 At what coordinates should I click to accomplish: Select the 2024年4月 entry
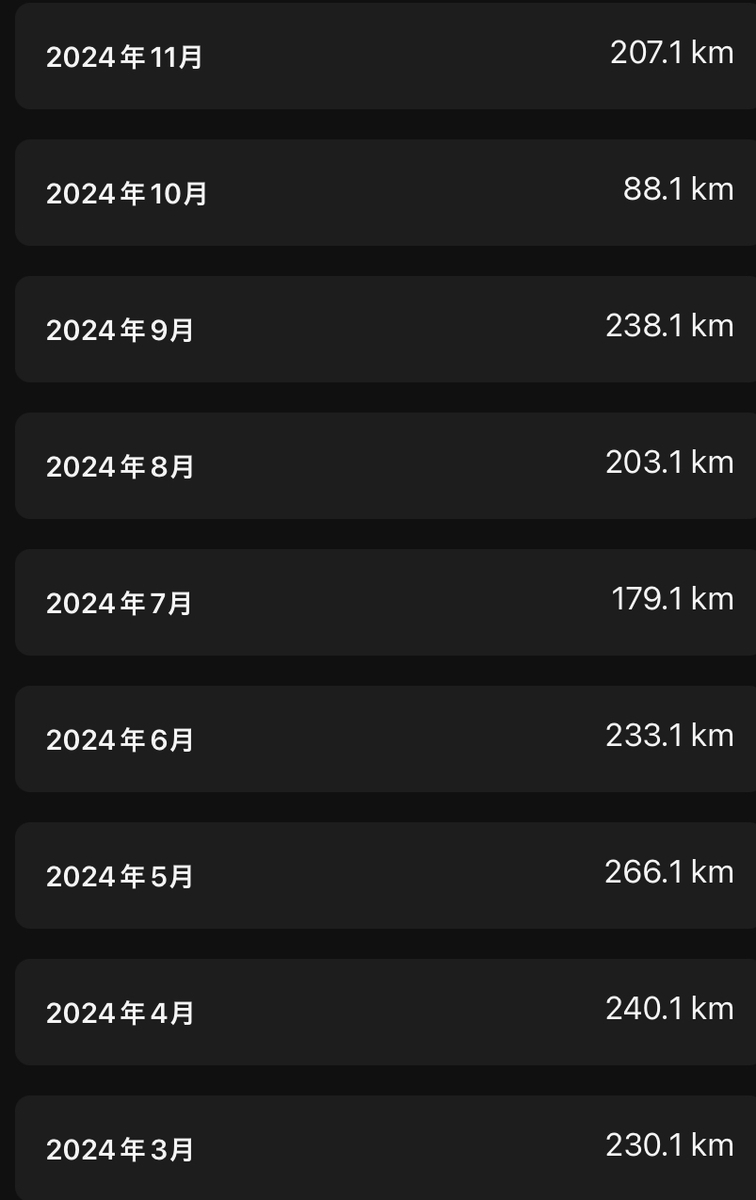385,1011
